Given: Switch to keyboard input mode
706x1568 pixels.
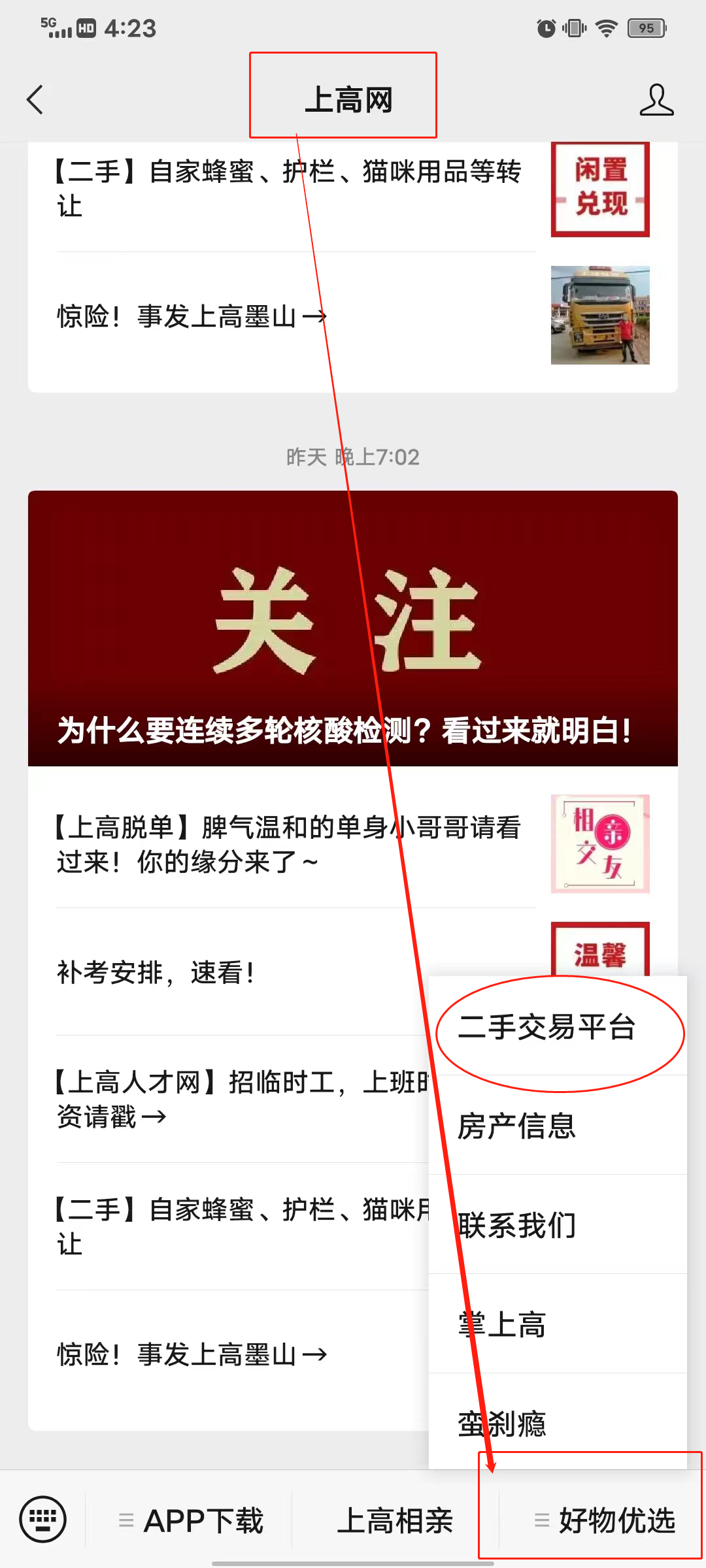Looking at the screenshot, I should pyautogui.click(x=42, y=1519).
